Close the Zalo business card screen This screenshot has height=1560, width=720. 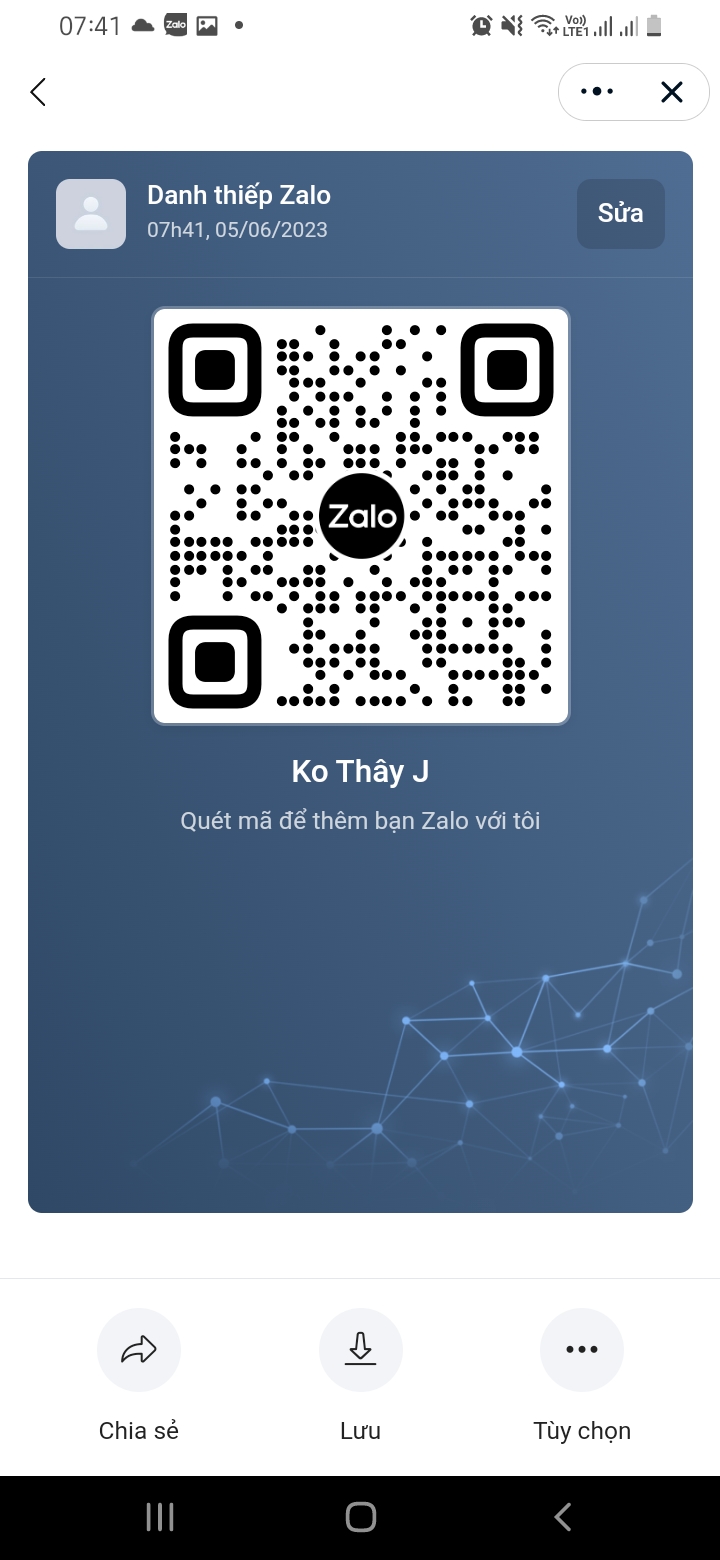tap(672, 92)
